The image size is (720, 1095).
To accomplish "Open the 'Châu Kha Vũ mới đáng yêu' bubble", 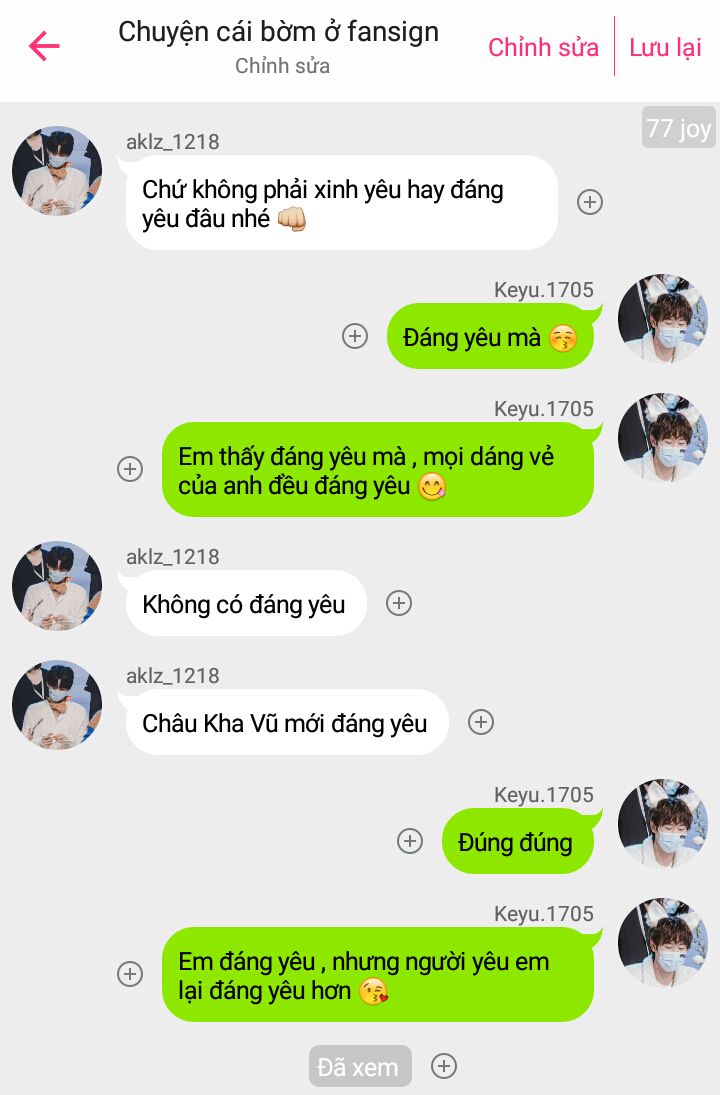I will click(286, 722).
